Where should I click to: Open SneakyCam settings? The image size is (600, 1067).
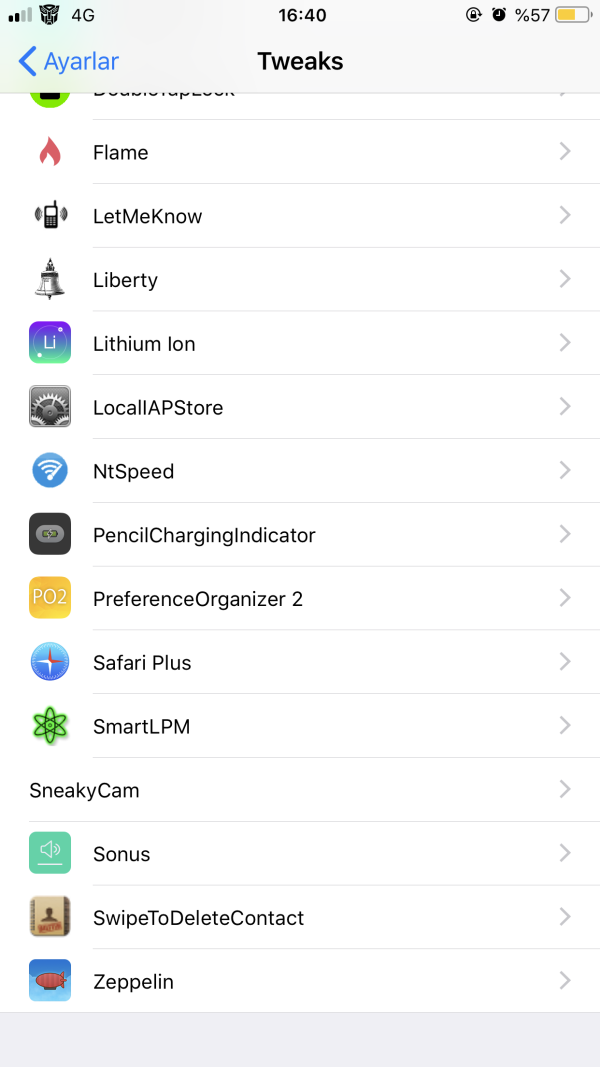tap(300, 790)
